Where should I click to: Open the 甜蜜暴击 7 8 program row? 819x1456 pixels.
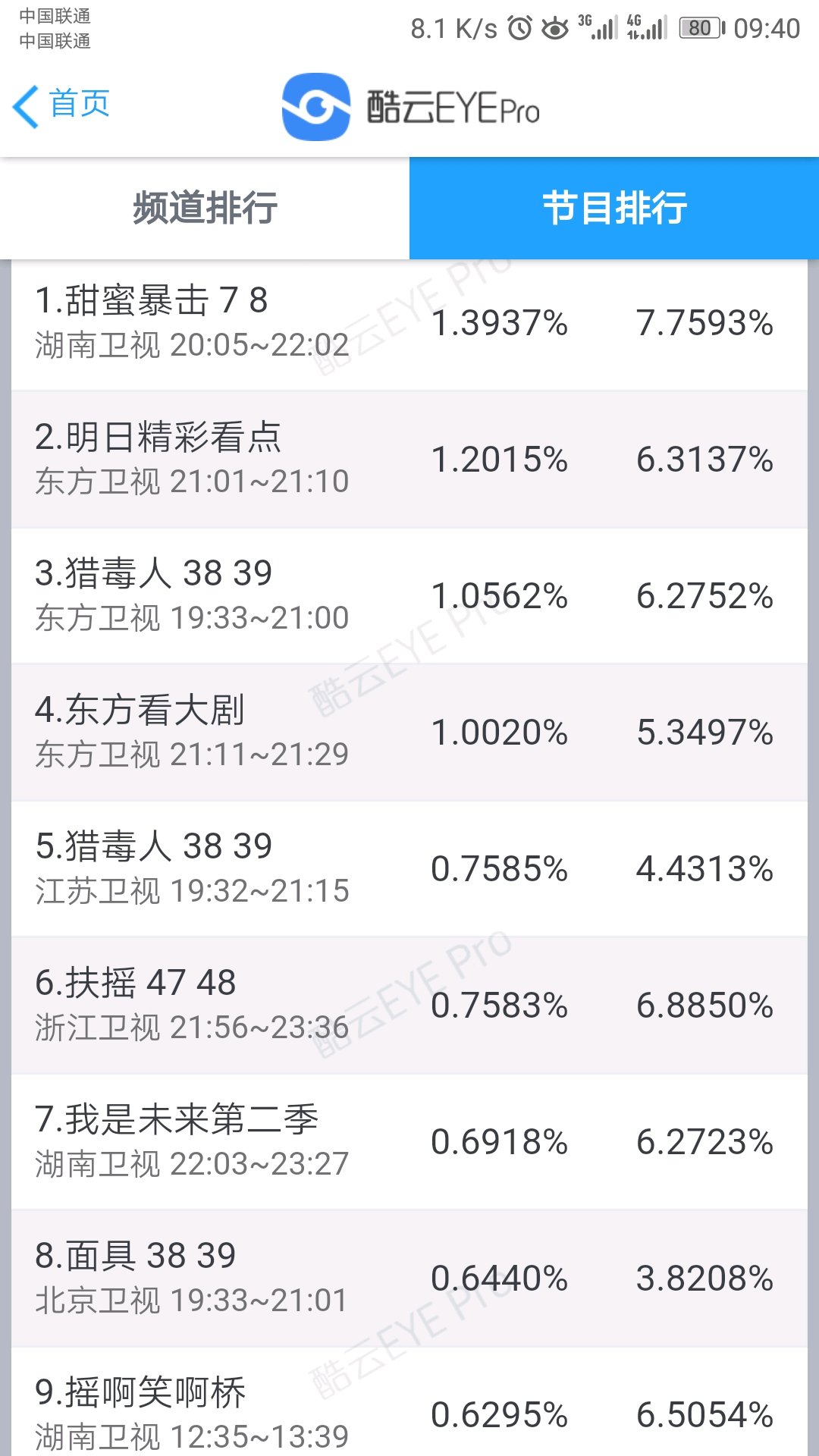(x=409, y=323)
